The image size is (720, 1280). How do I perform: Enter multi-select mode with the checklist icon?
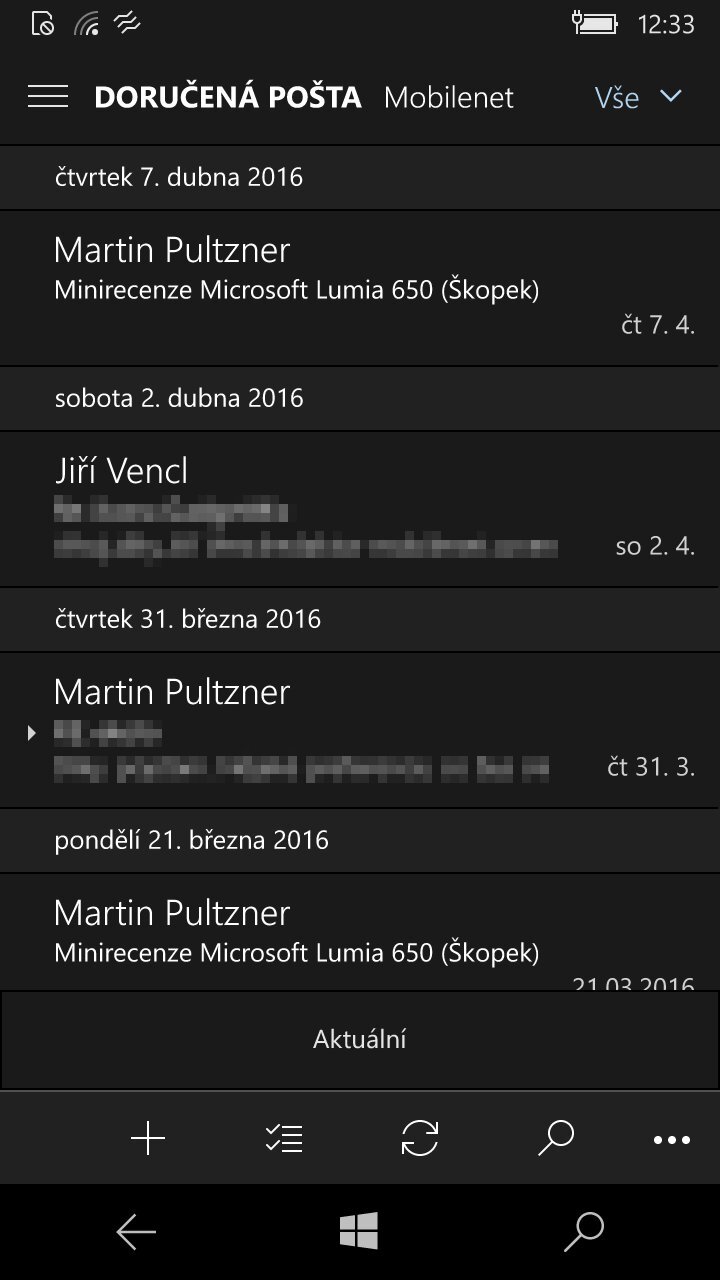(x=283, y=1138)
